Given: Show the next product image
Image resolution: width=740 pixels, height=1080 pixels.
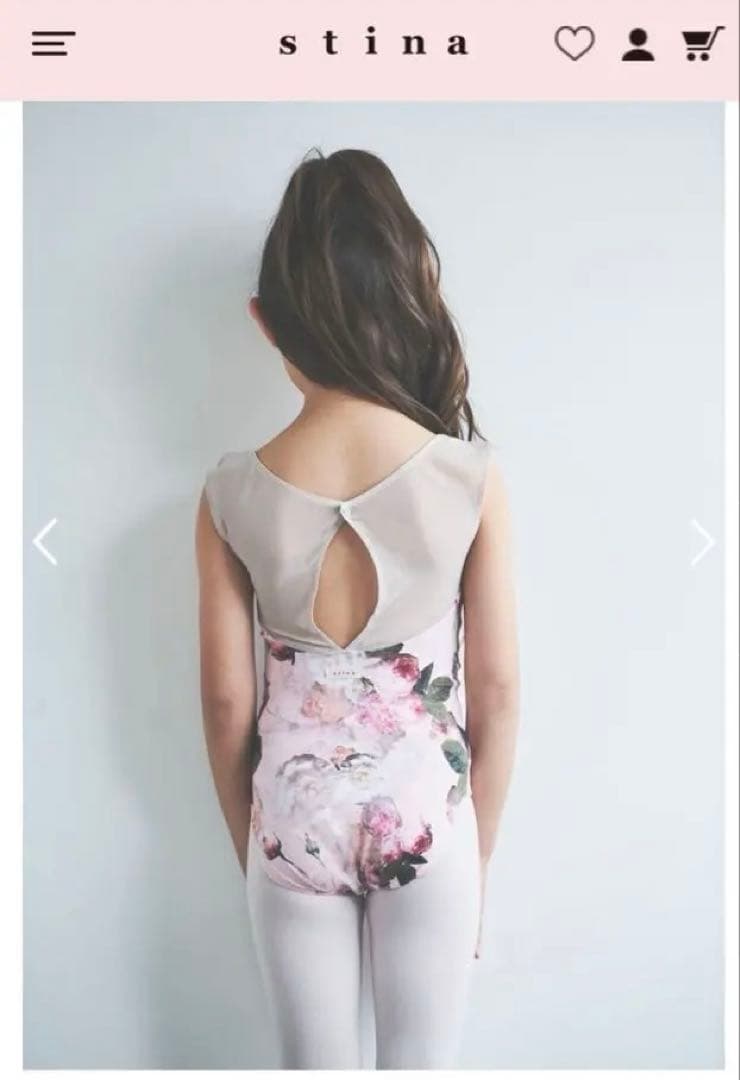Looking at the screenshot, I should point(703,542).
